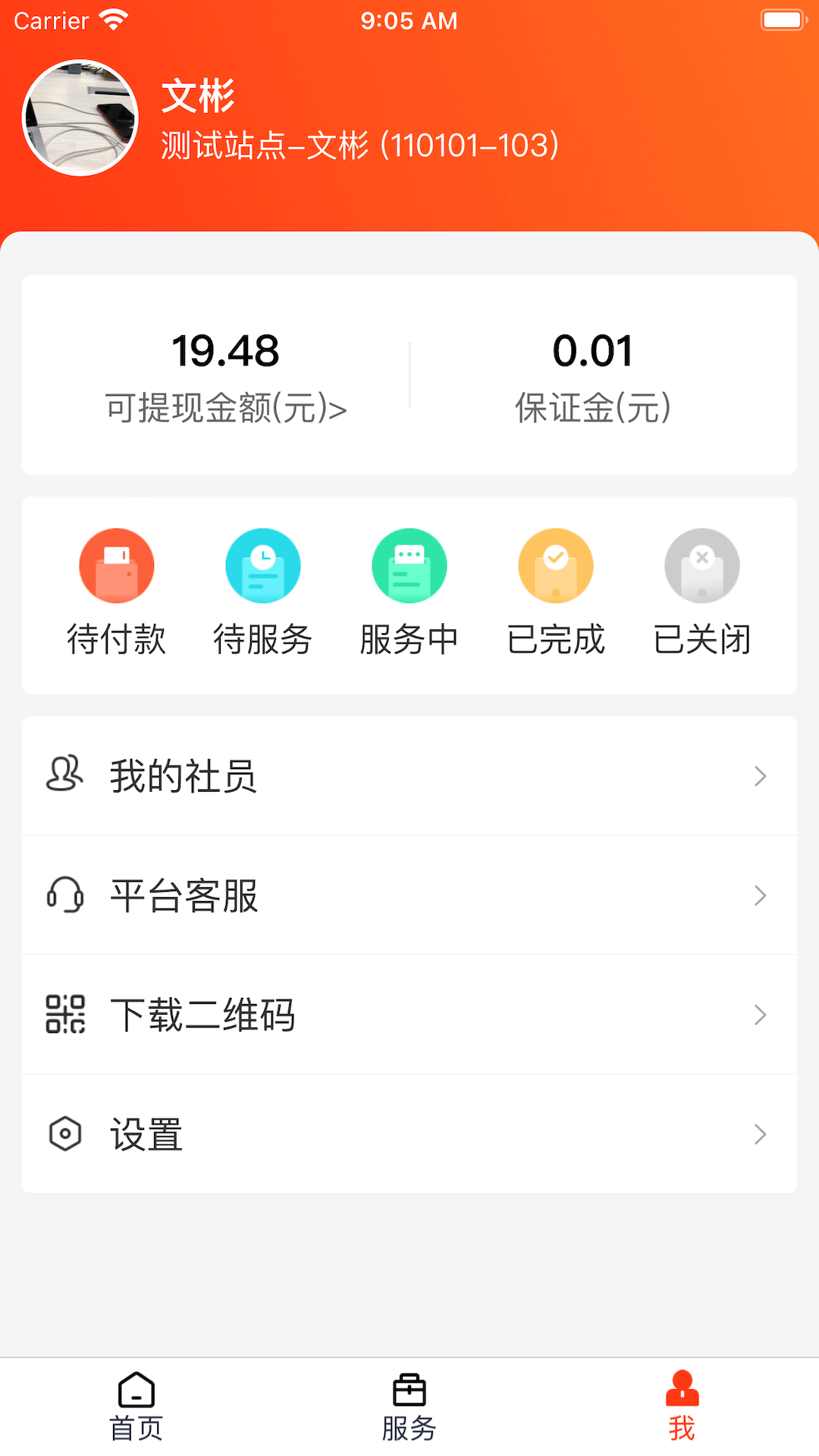This screenshot has height=1456, width=819.
Task: Click the 下载二维码 QR code icon
Action: pos(64,1015)
